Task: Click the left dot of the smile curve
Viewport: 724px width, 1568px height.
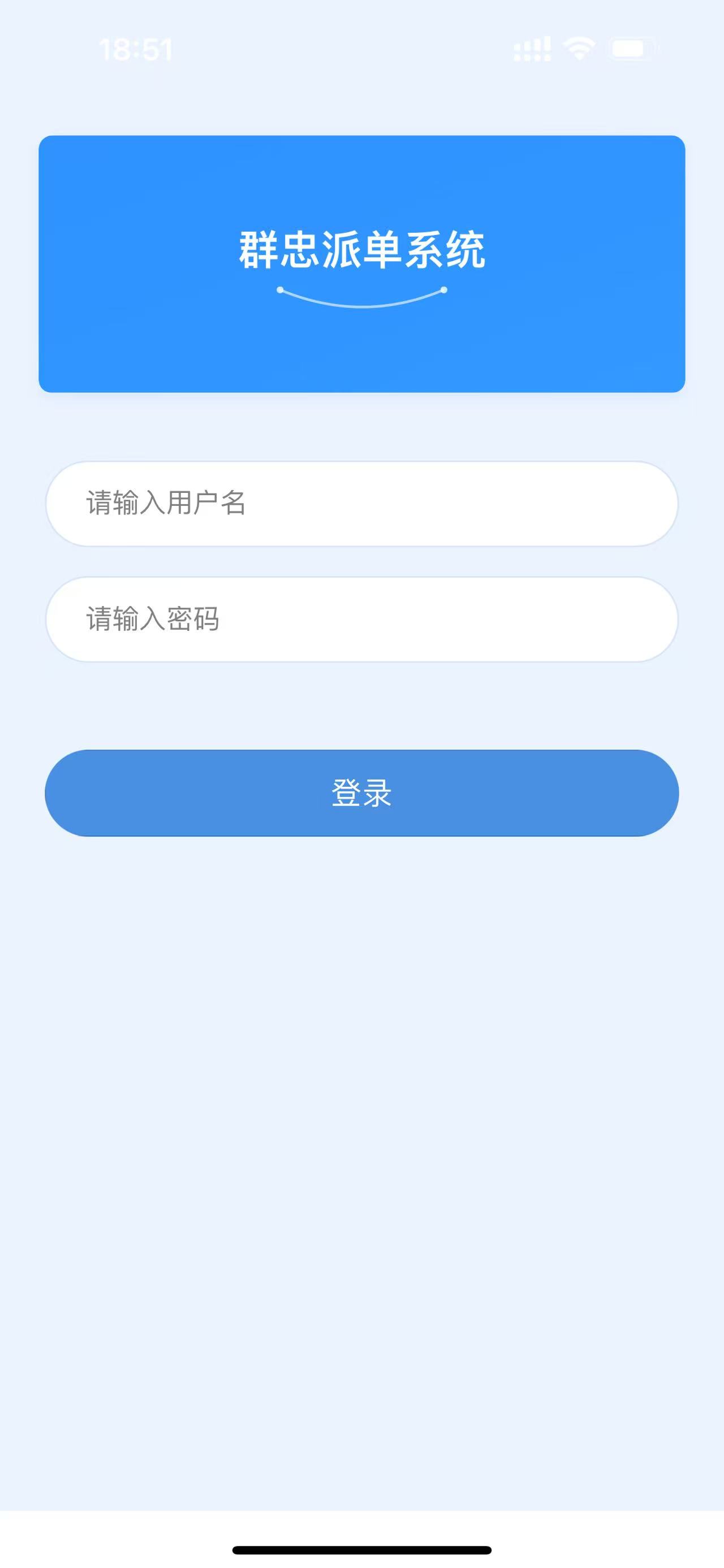Action: (281, 291)
